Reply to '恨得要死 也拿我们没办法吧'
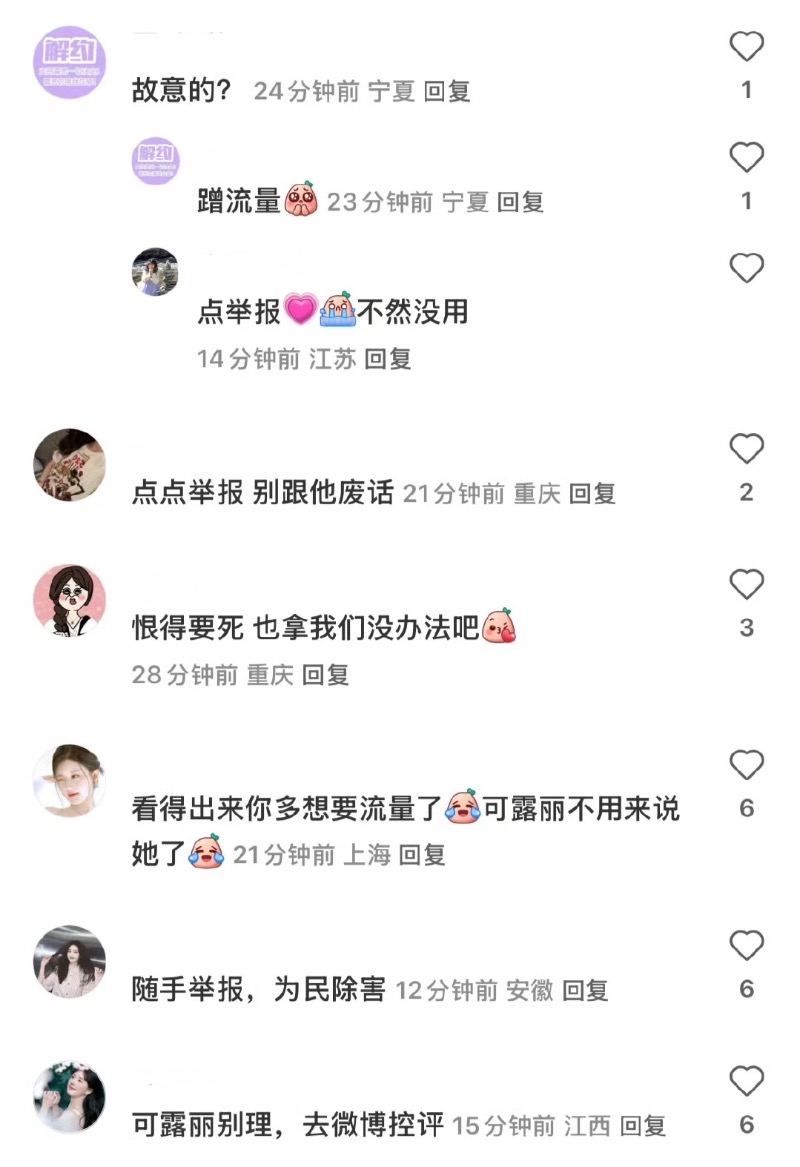Viewport: 800px width, 1167px height. [x=325, y=675]
